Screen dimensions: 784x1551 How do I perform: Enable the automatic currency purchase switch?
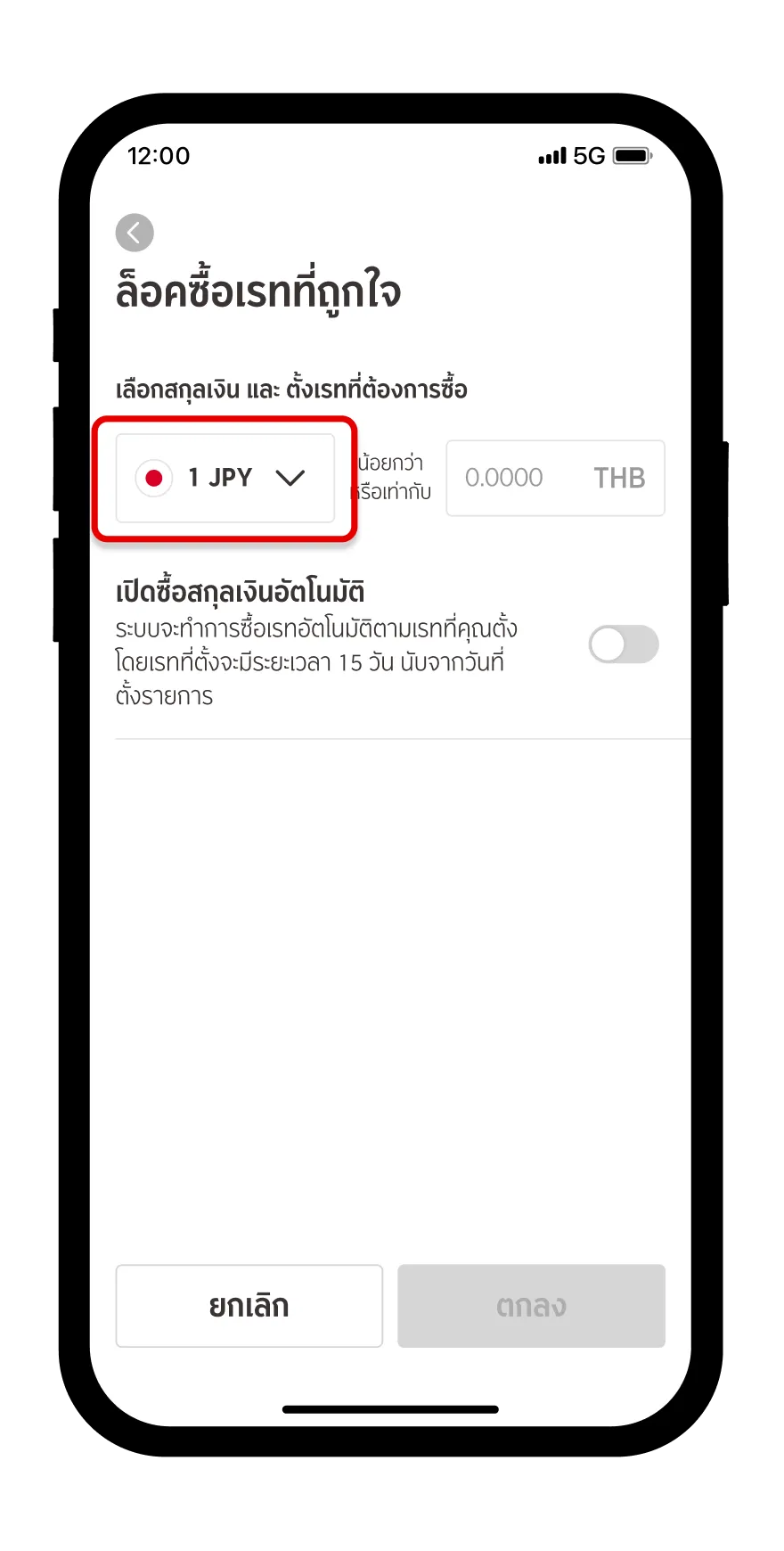[623, 644]
